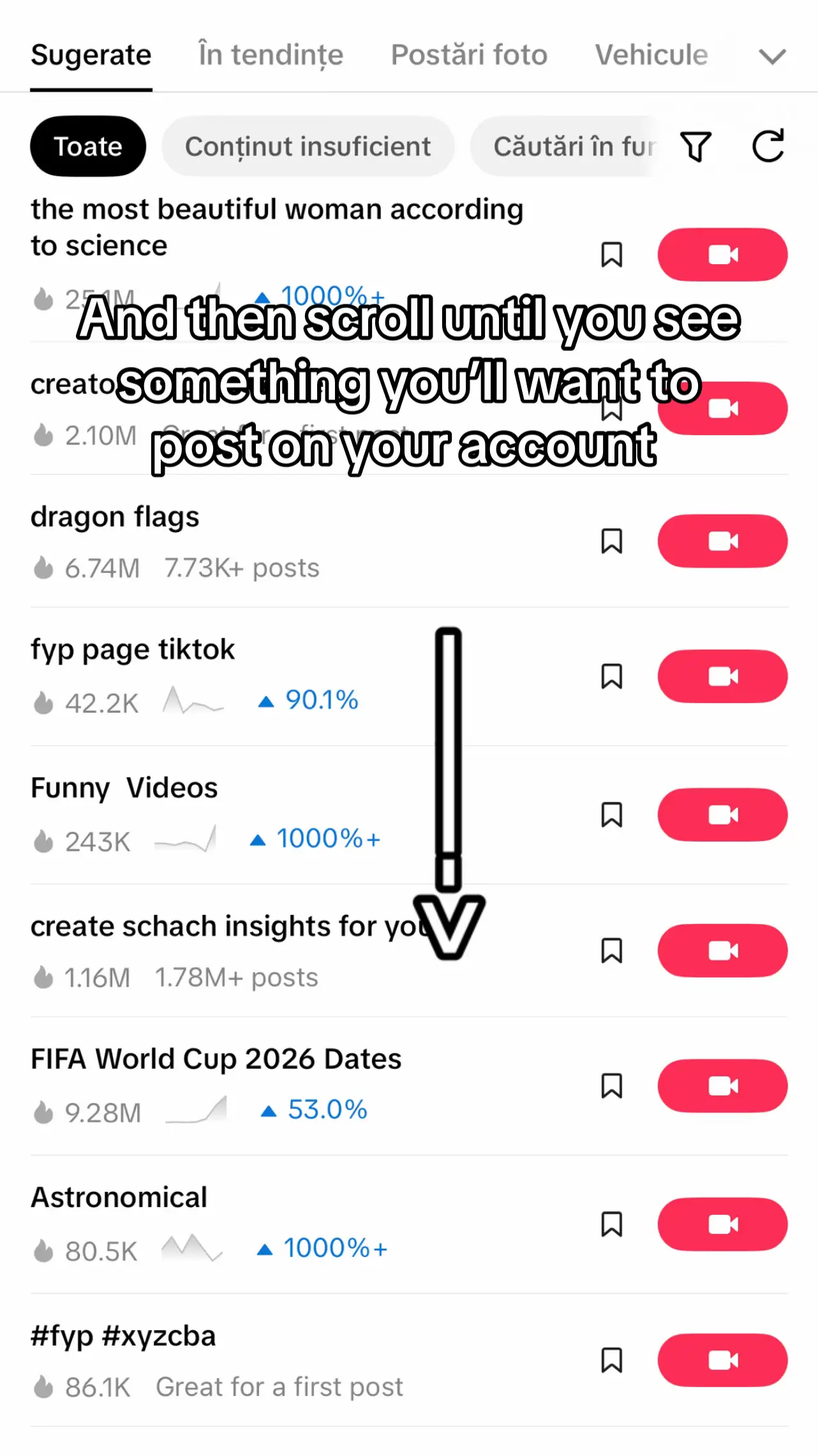Open the fyp page tiktok topic
818x1456 pixels.
click(133, 650)
